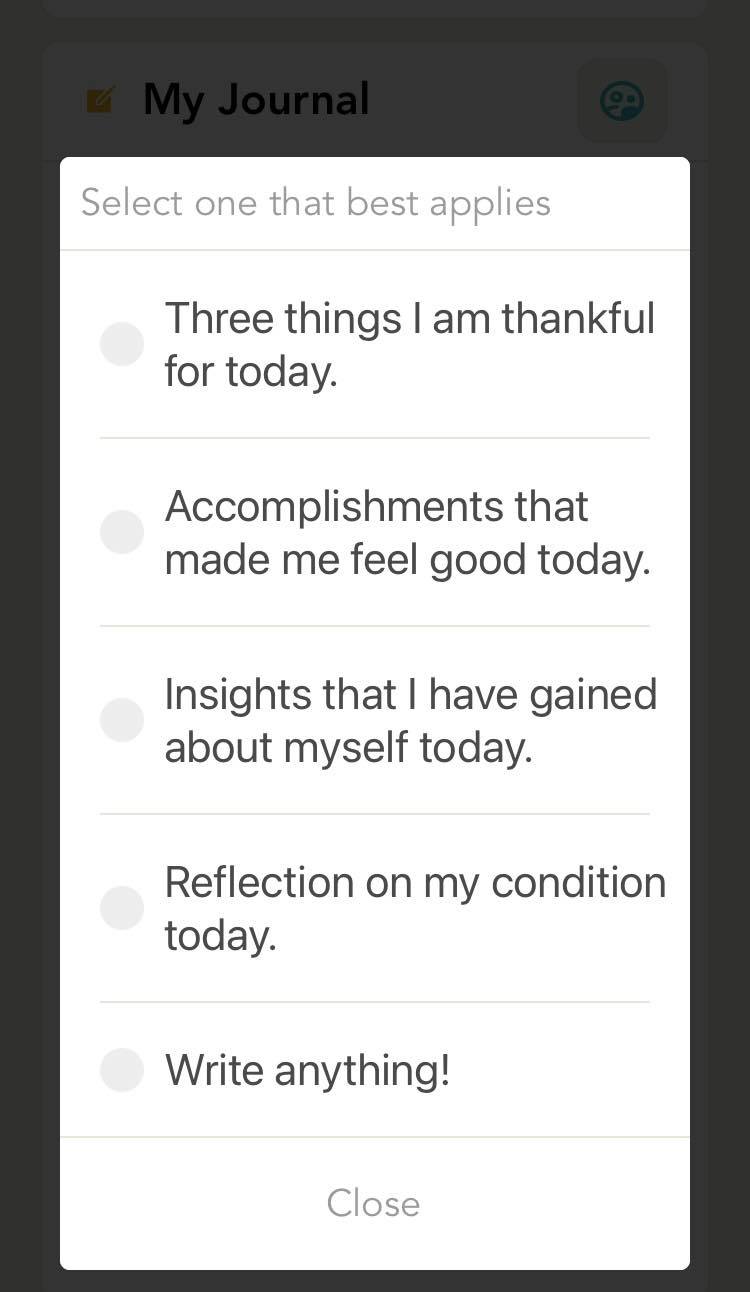Pick the radio button next to Write anything

point(122,1069)
